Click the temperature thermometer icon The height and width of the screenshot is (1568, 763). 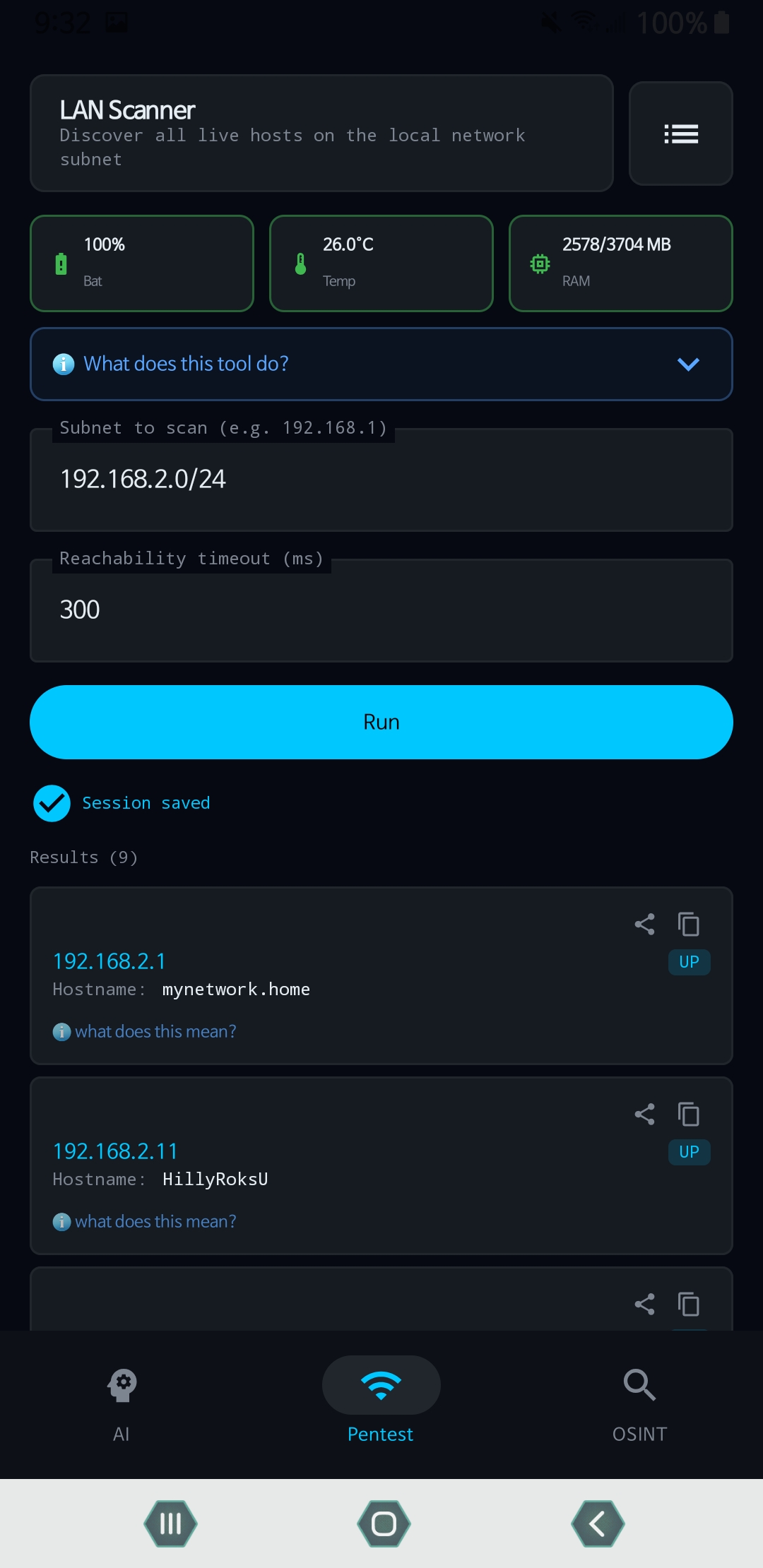(x=300, y=263)
